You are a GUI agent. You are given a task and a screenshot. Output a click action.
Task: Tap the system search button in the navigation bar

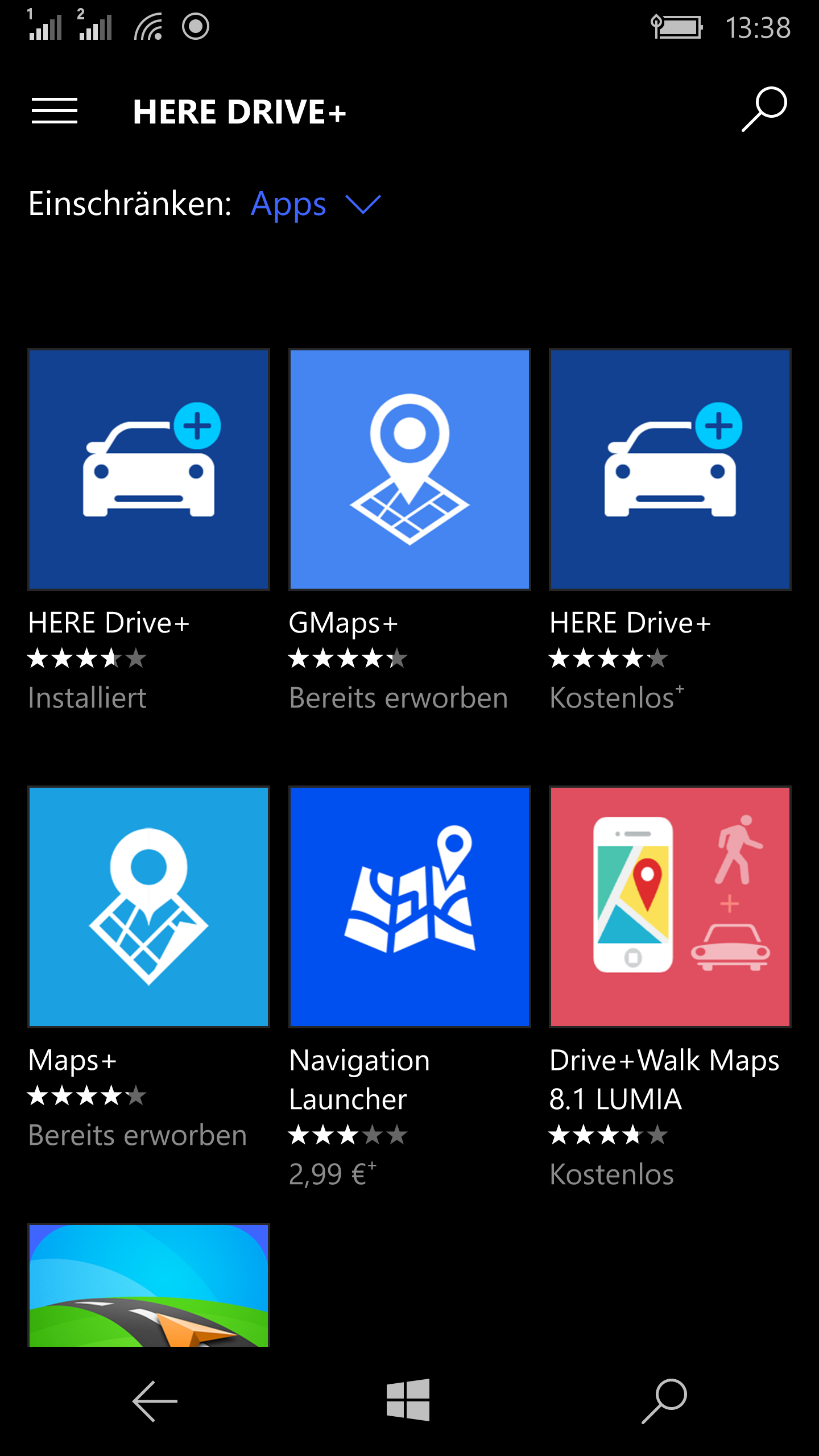pos(664,1401)
